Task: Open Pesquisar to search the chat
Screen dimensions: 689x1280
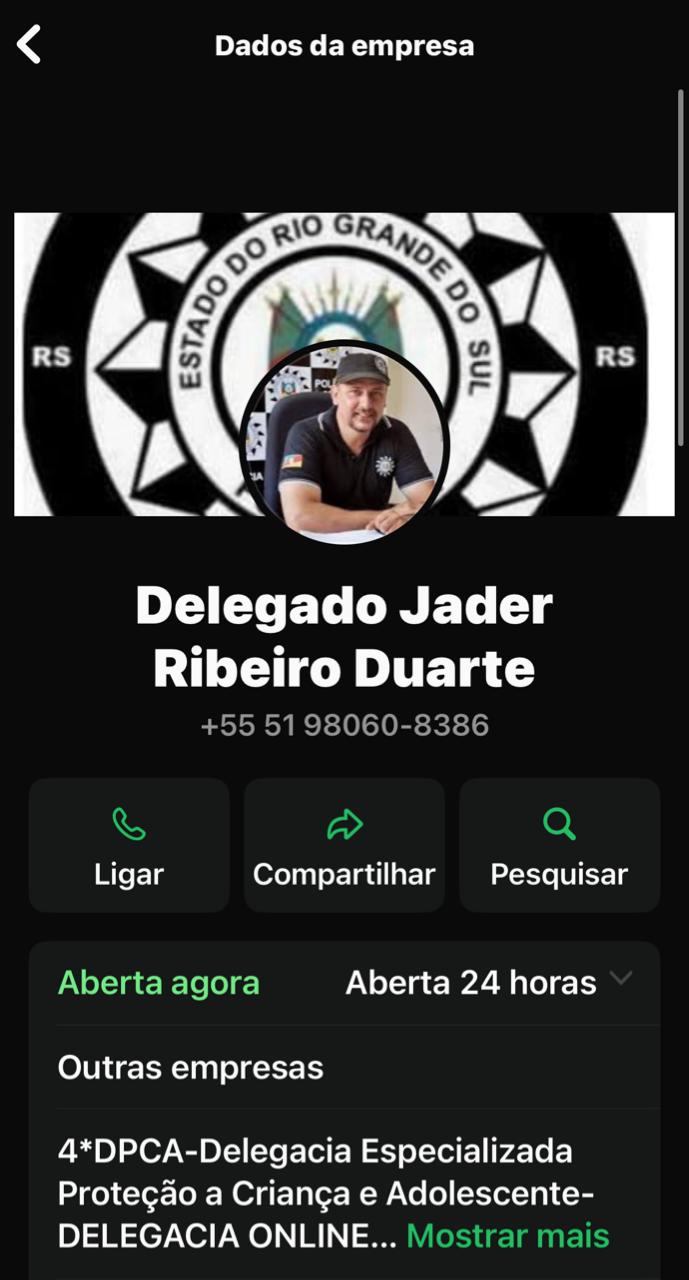Action: tap(559, 845)
